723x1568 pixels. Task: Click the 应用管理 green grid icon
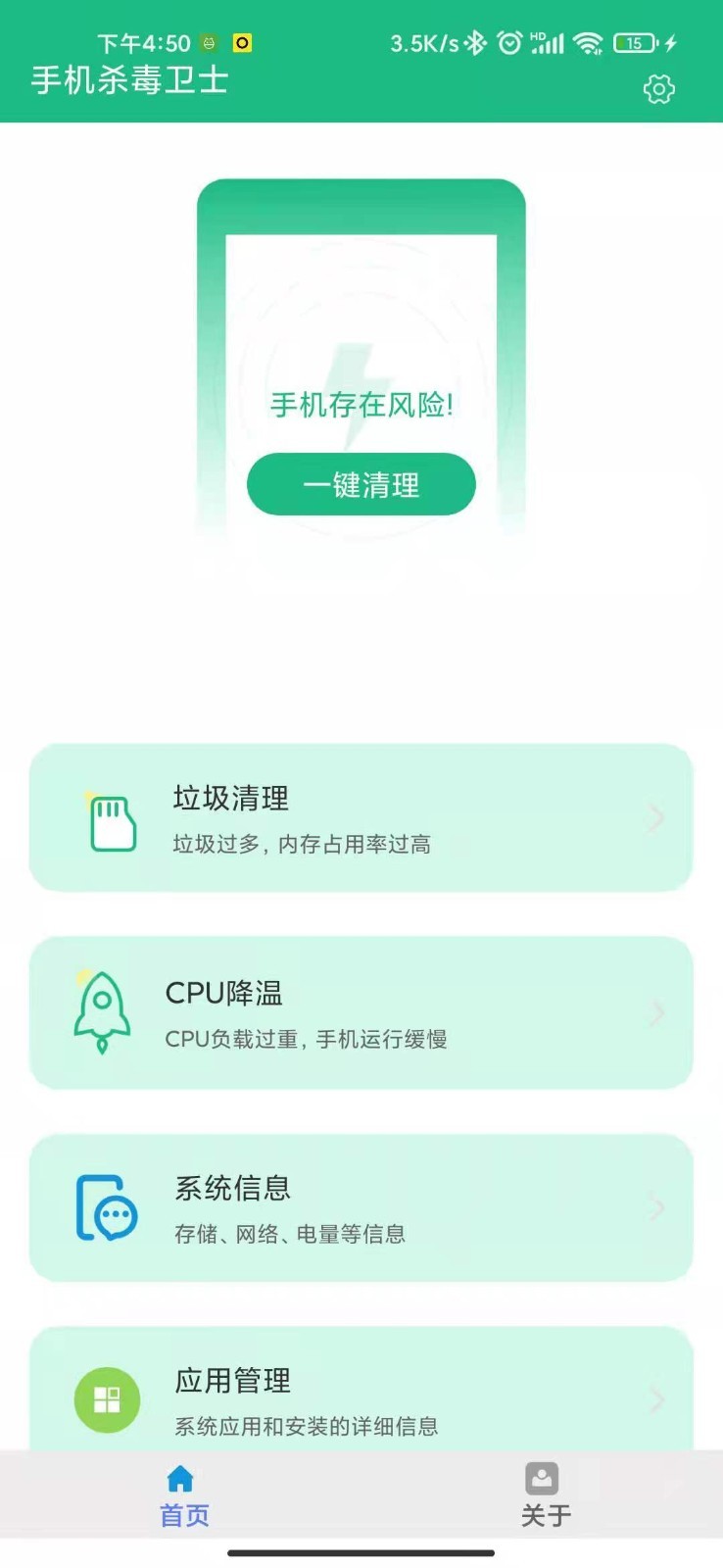pos(108,1399)
